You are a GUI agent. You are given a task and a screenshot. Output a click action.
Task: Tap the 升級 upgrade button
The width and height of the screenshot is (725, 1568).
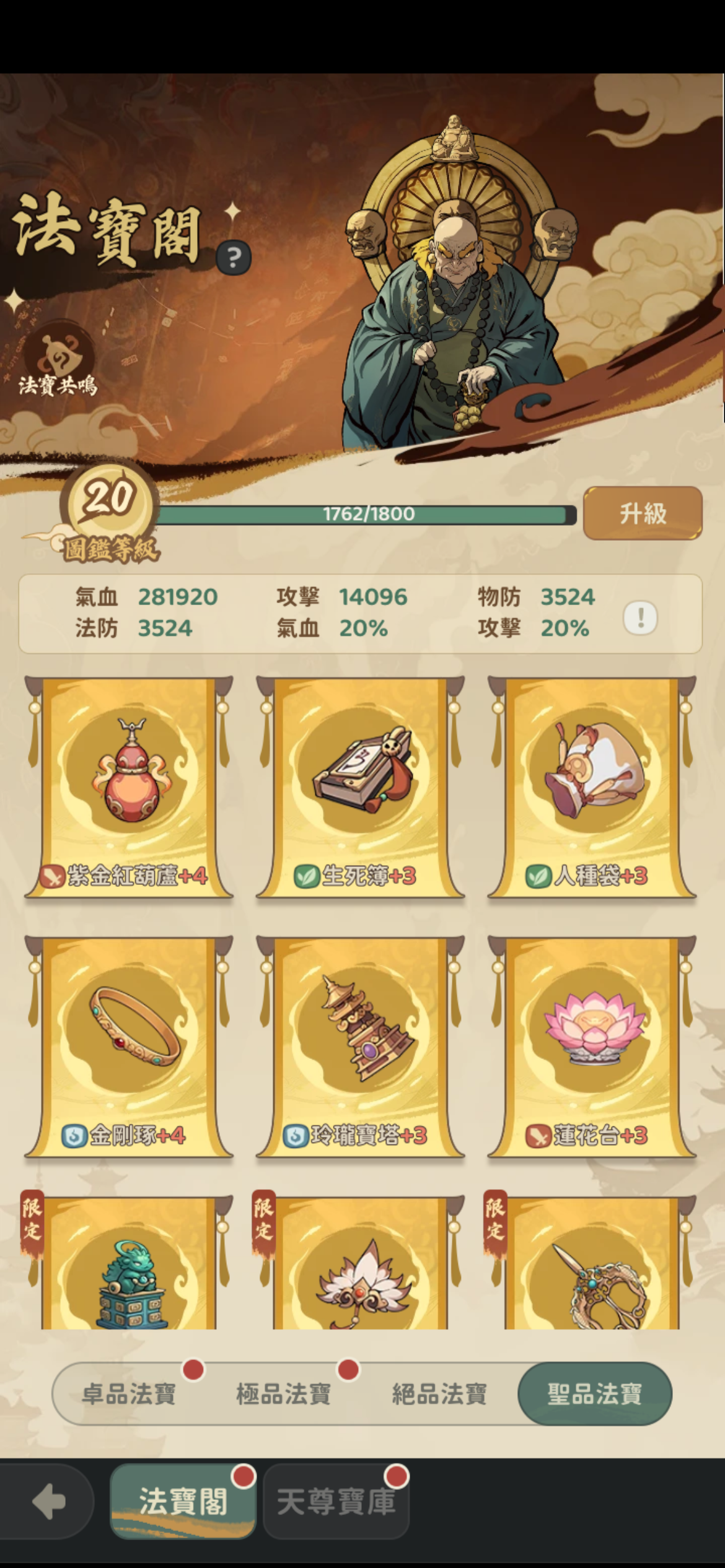pos(643,513)
